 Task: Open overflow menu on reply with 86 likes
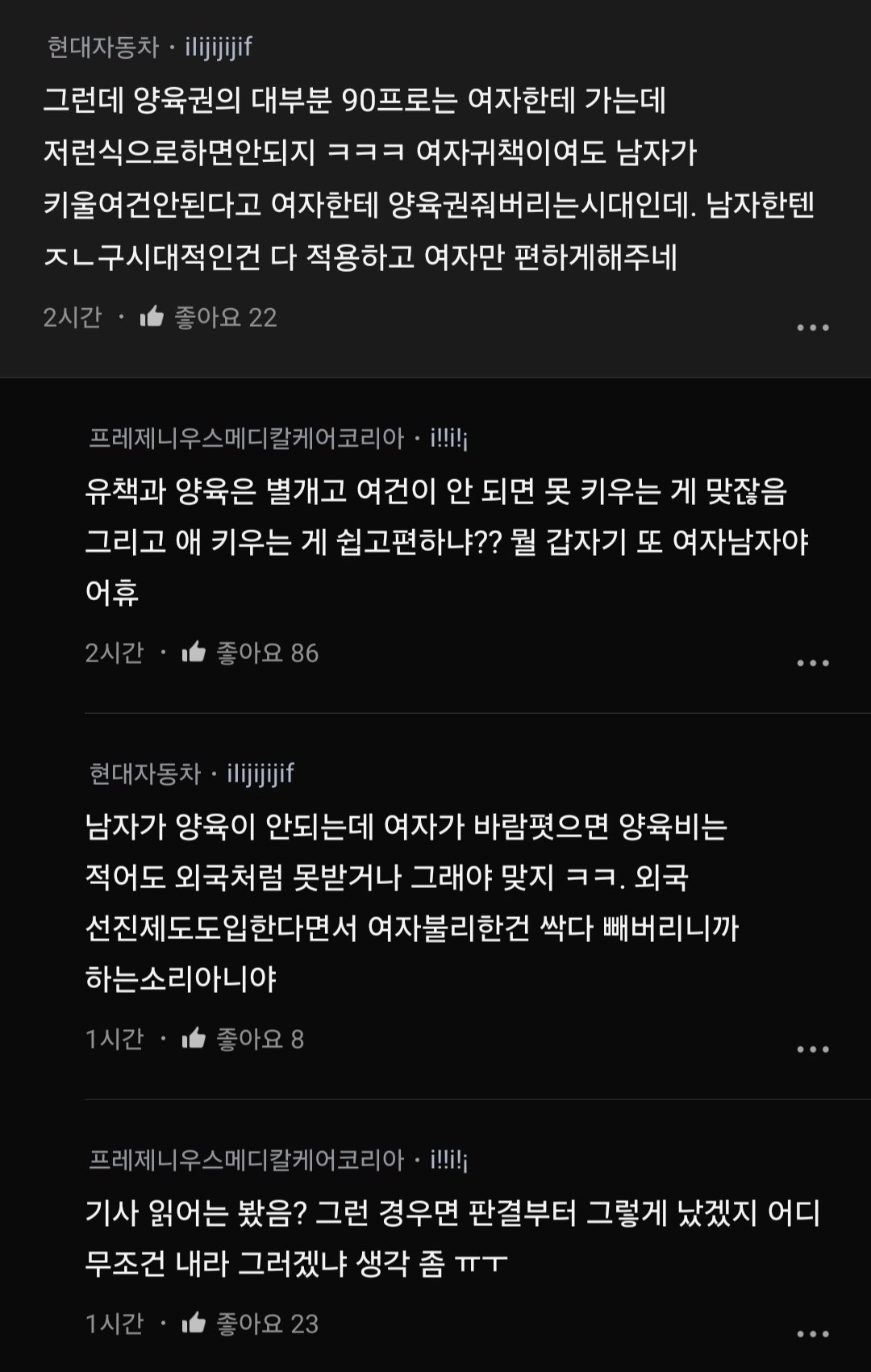[812, 663]
